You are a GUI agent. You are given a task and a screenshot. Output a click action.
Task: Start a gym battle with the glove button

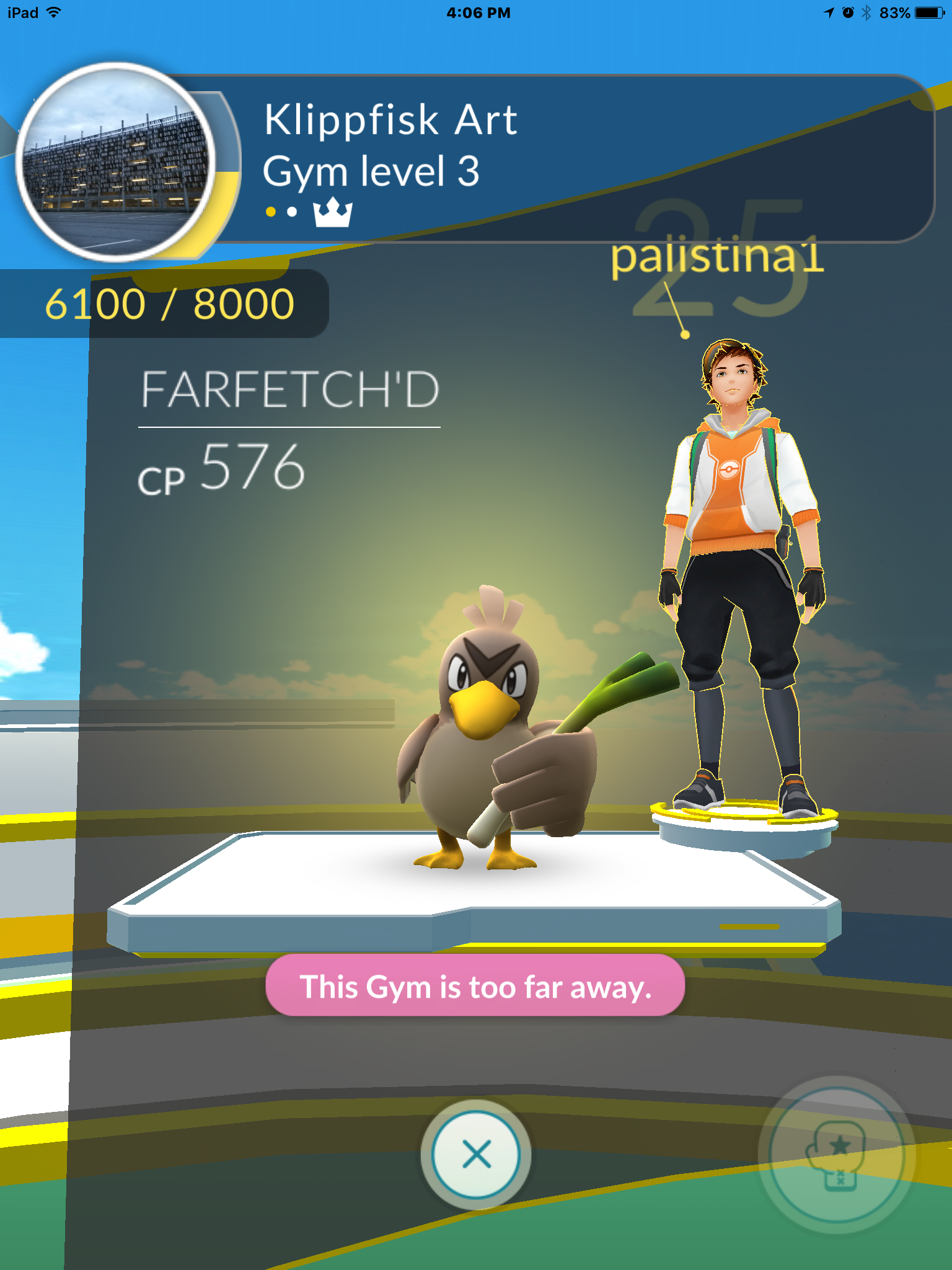tap(836, 1155)
